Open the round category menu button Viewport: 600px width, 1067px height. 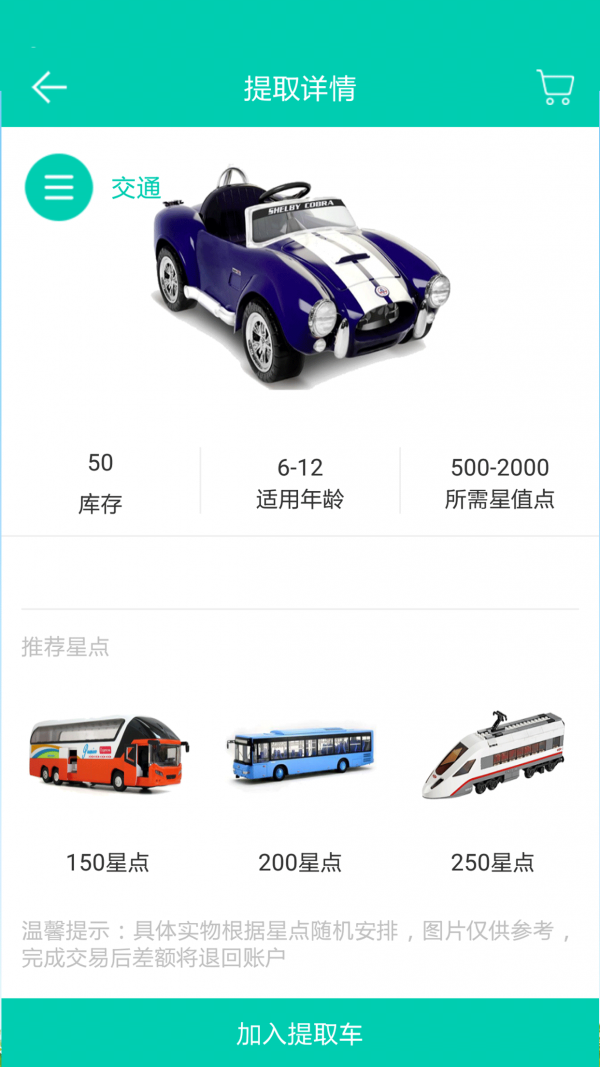pyautogui.click(x=59, y=187)
